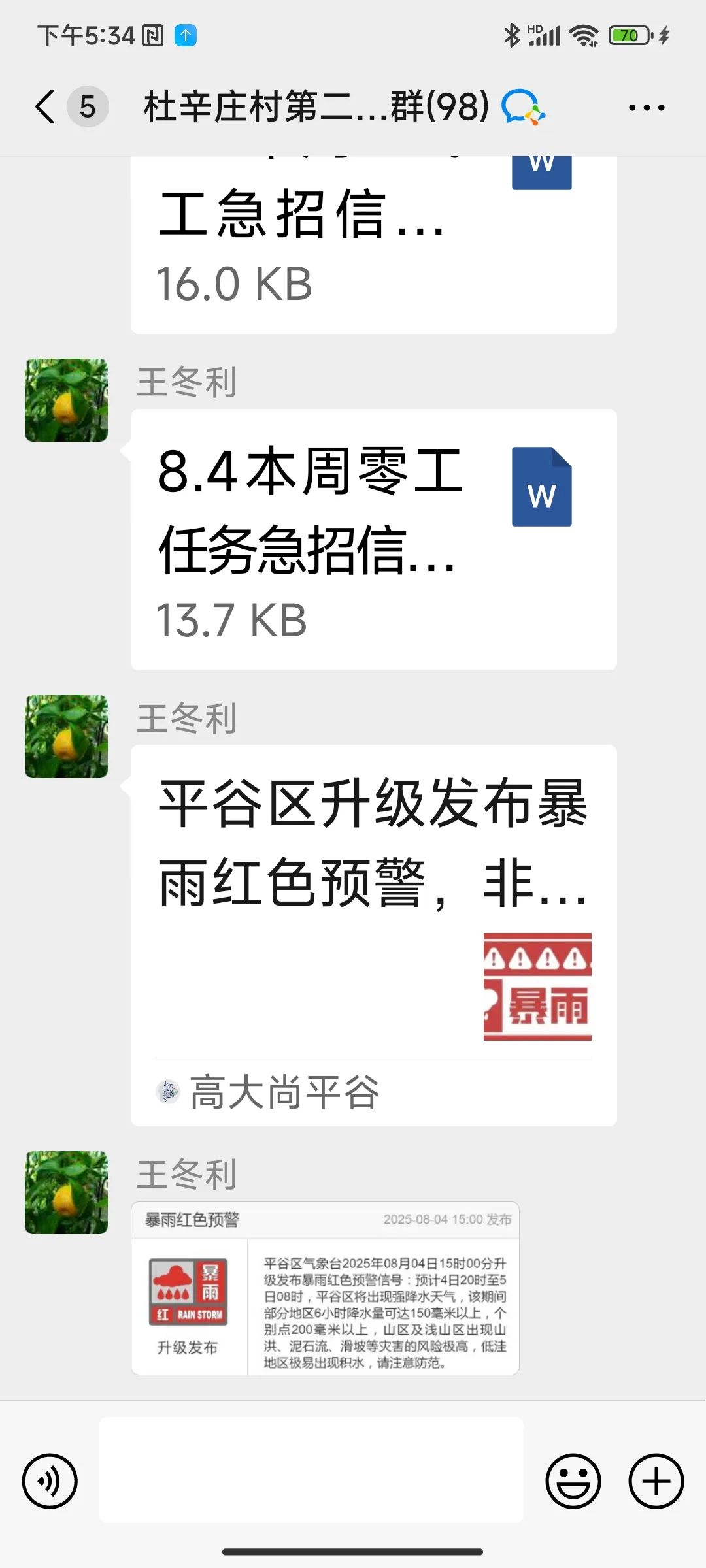Open the group chat overflow menu

click(x=646, y=108)
